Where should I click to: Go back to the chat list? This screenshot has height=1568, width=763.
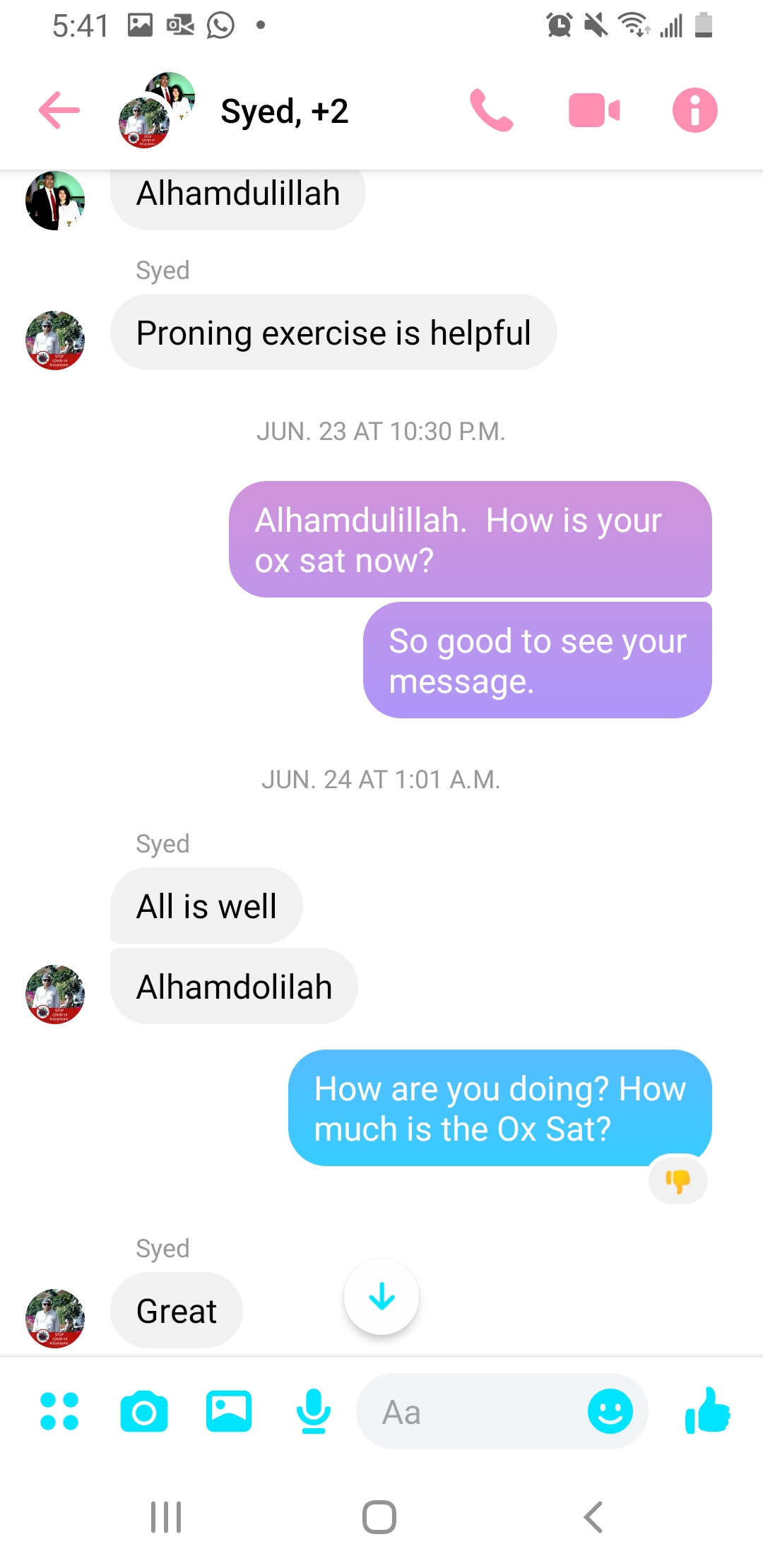point(59,111)
